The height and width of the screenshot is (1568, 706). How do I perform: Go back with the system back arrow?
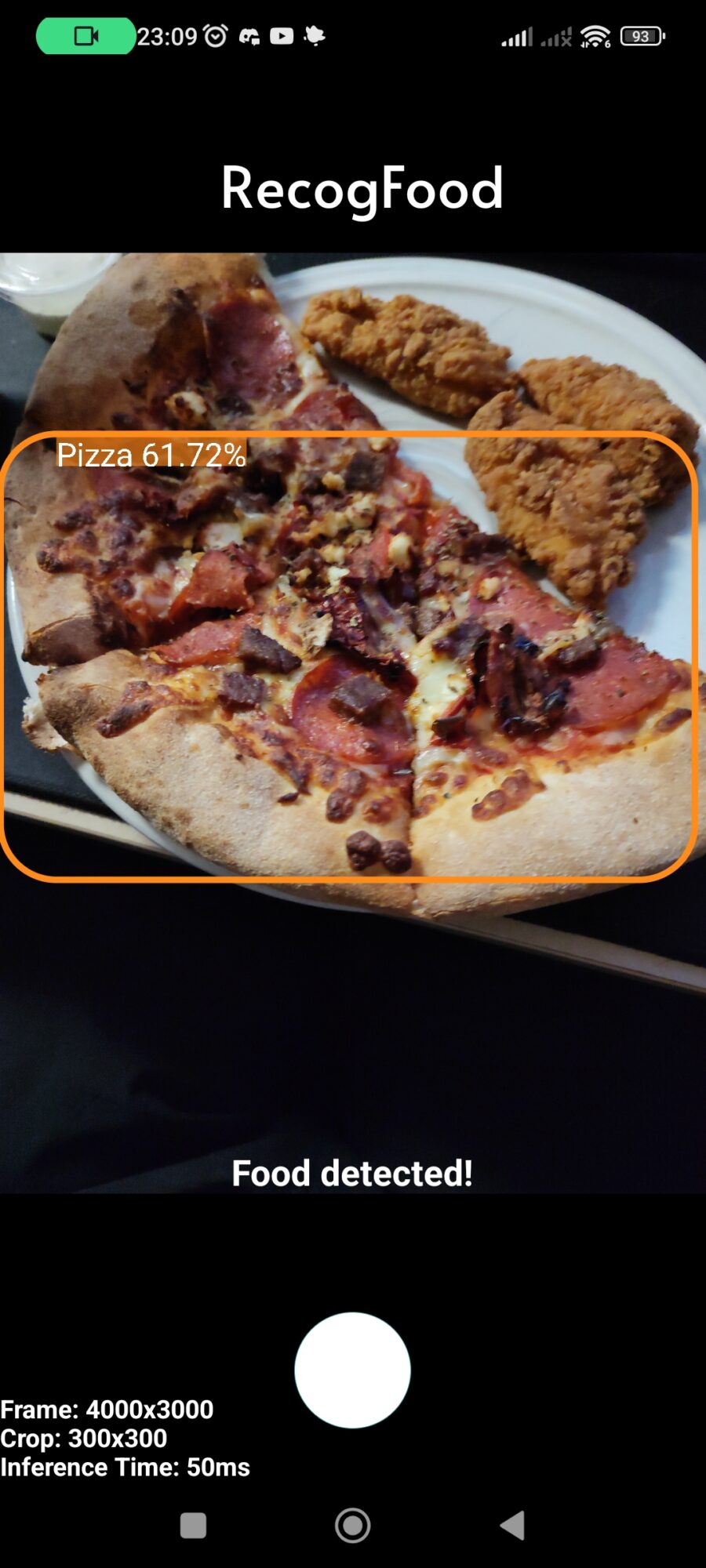513,1526
